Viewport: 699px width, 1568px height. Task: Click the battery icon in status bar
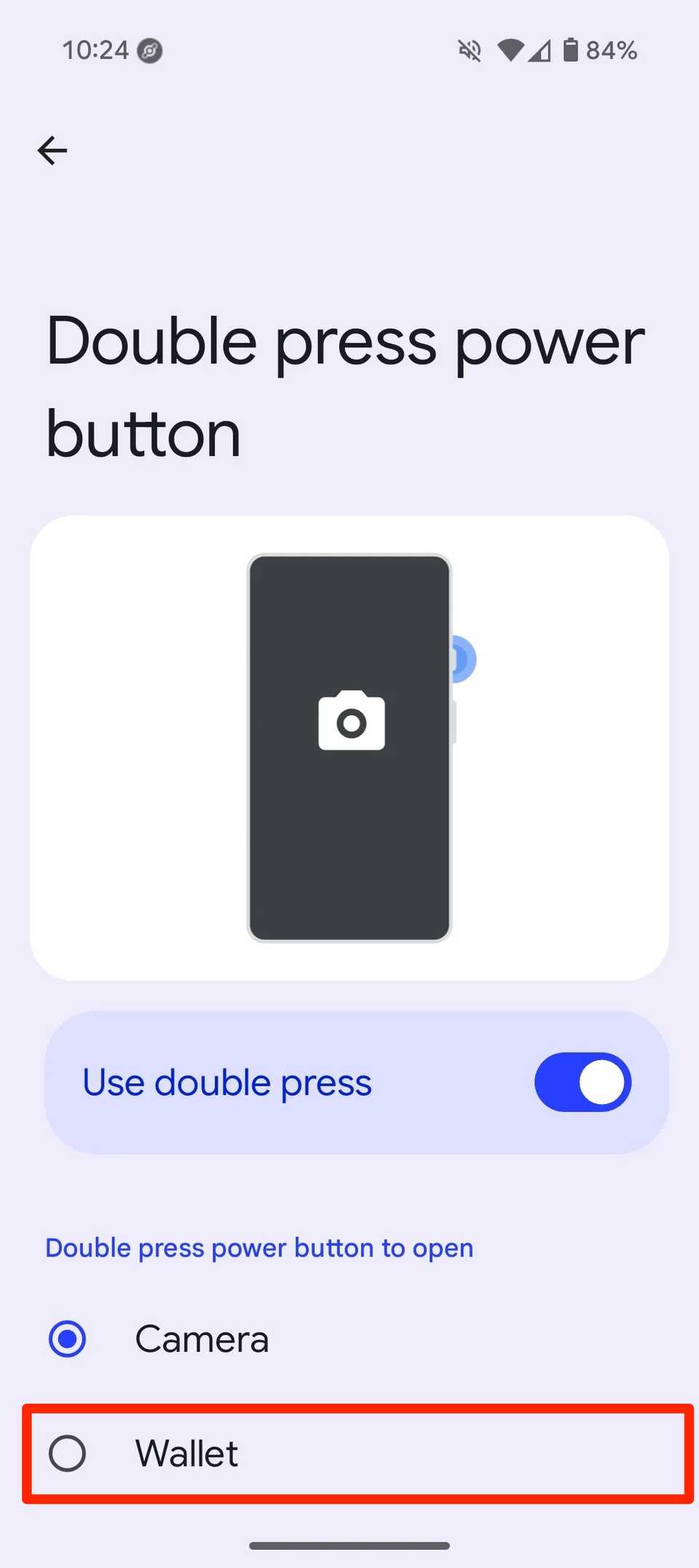tap(572, 49)
